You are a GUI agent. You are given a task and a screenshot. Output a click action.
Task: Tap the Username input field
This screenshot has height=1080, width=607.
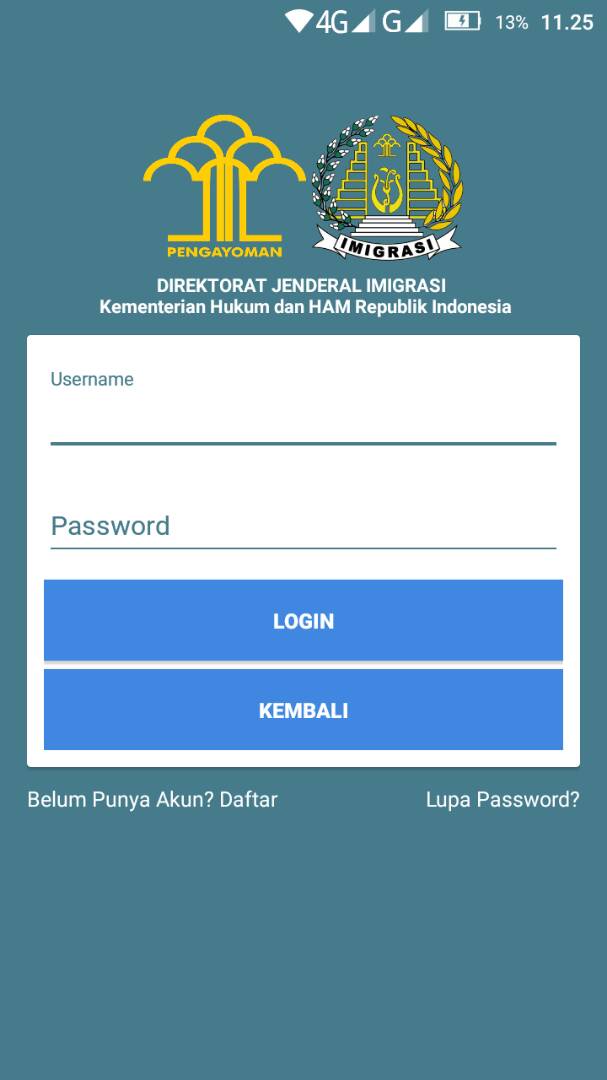[x=303, y=420]
